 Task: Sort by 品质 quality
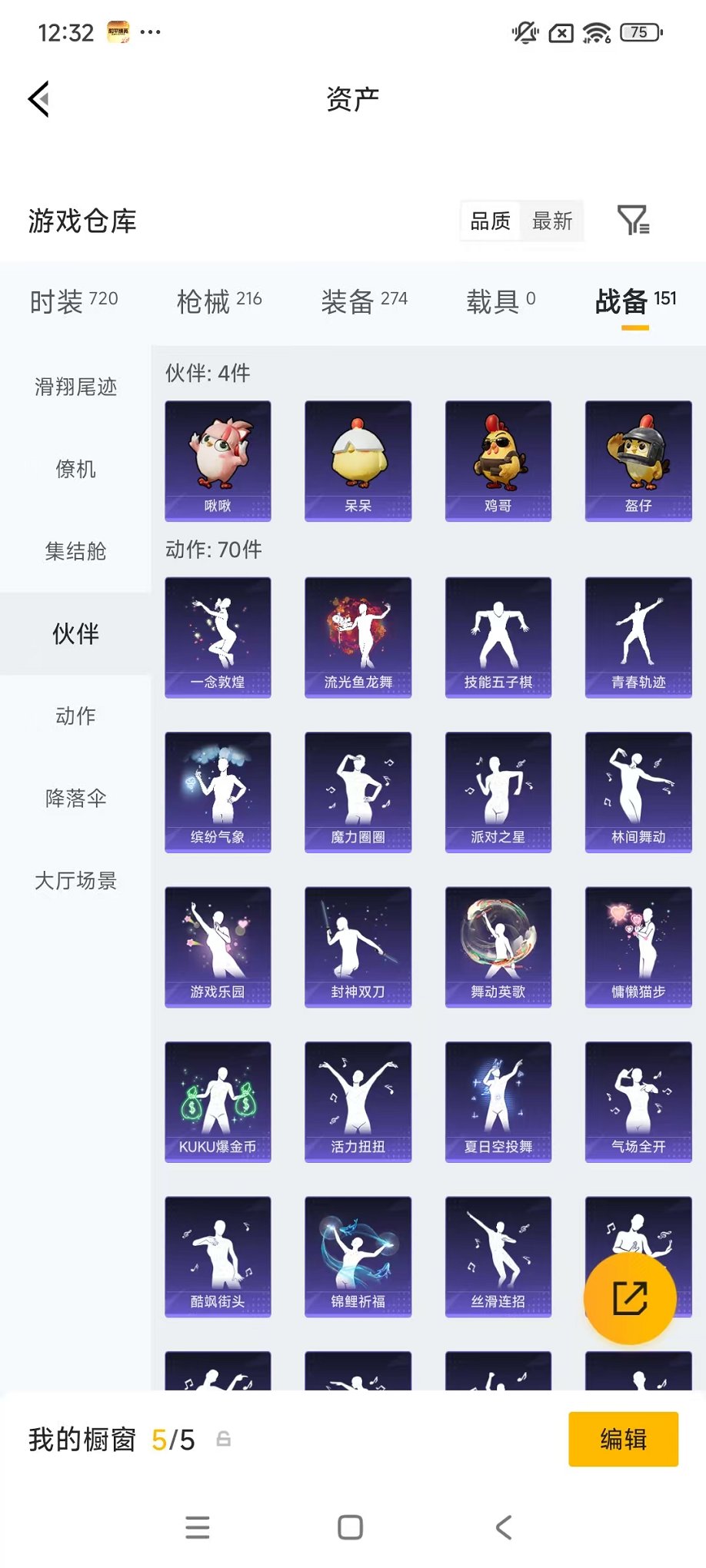coord(490,221)
